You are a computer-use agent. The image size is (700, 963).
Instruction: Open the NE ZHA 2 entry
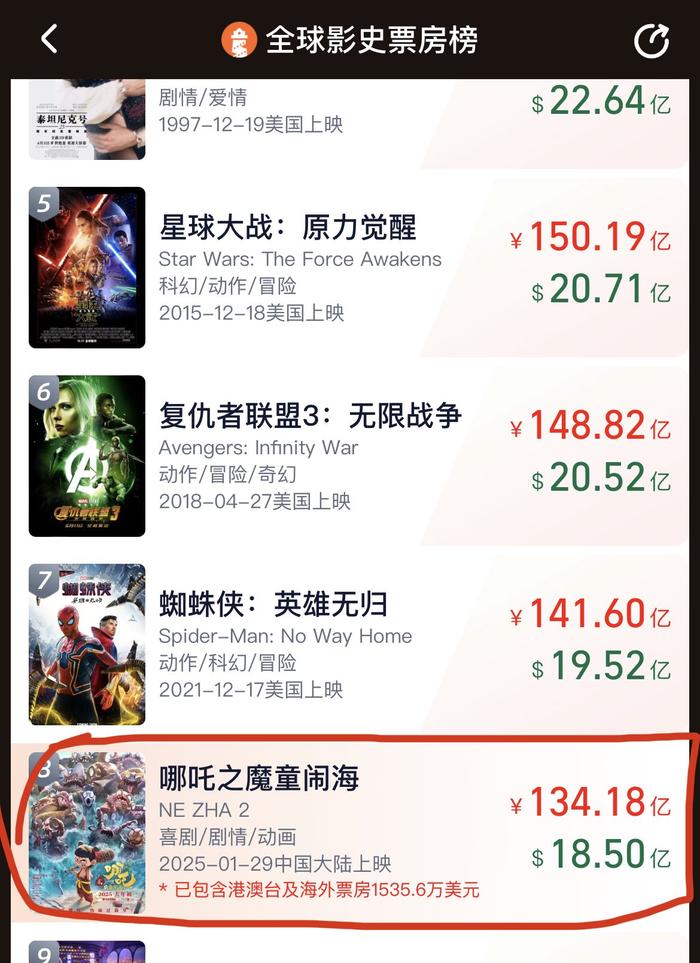pos(259,778)
